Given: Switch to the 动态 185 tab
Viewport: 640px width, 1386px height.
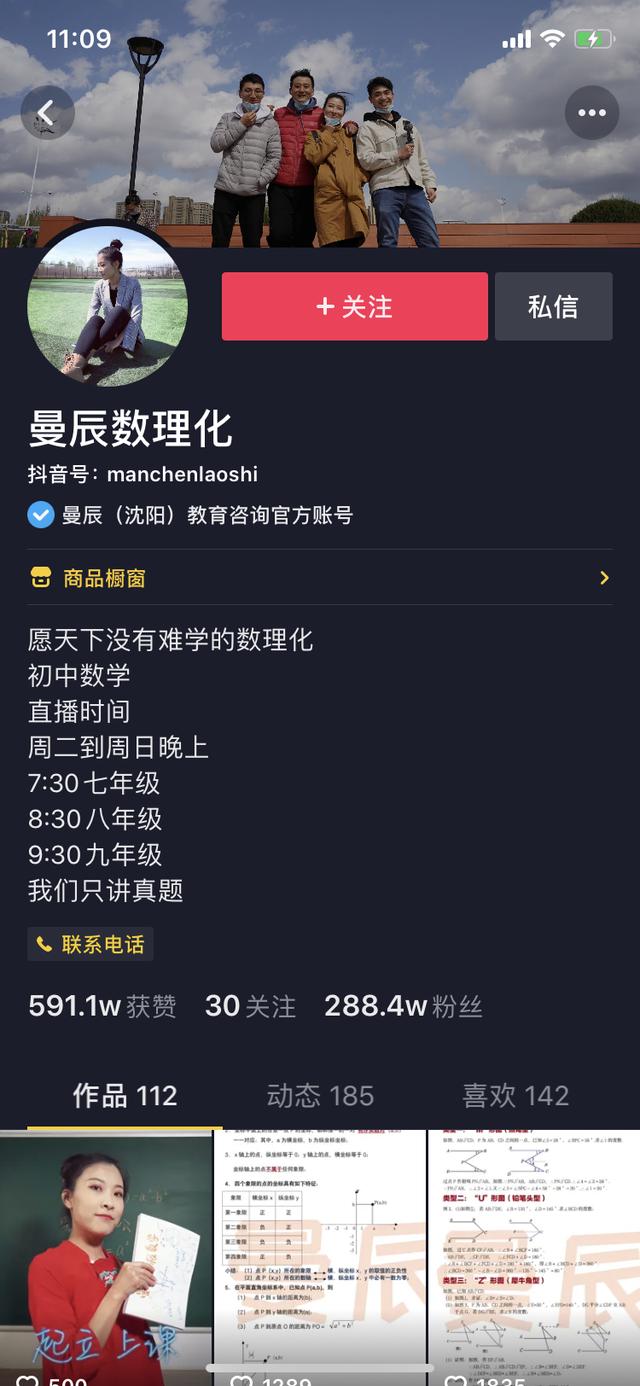Looking at the screenshot, I should 320,1096.
